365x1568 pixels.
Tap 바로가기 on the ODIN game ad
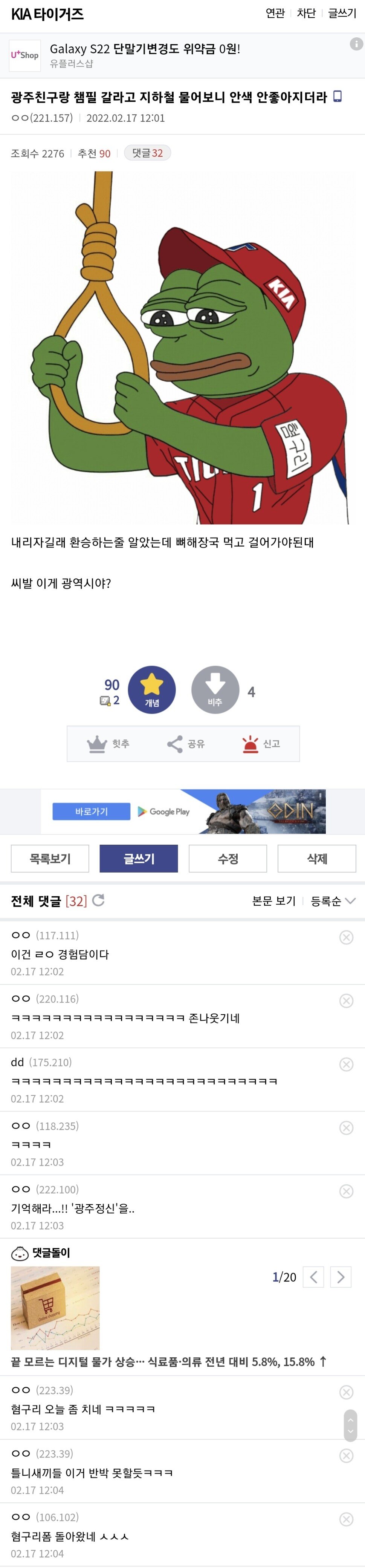[91, 811]
